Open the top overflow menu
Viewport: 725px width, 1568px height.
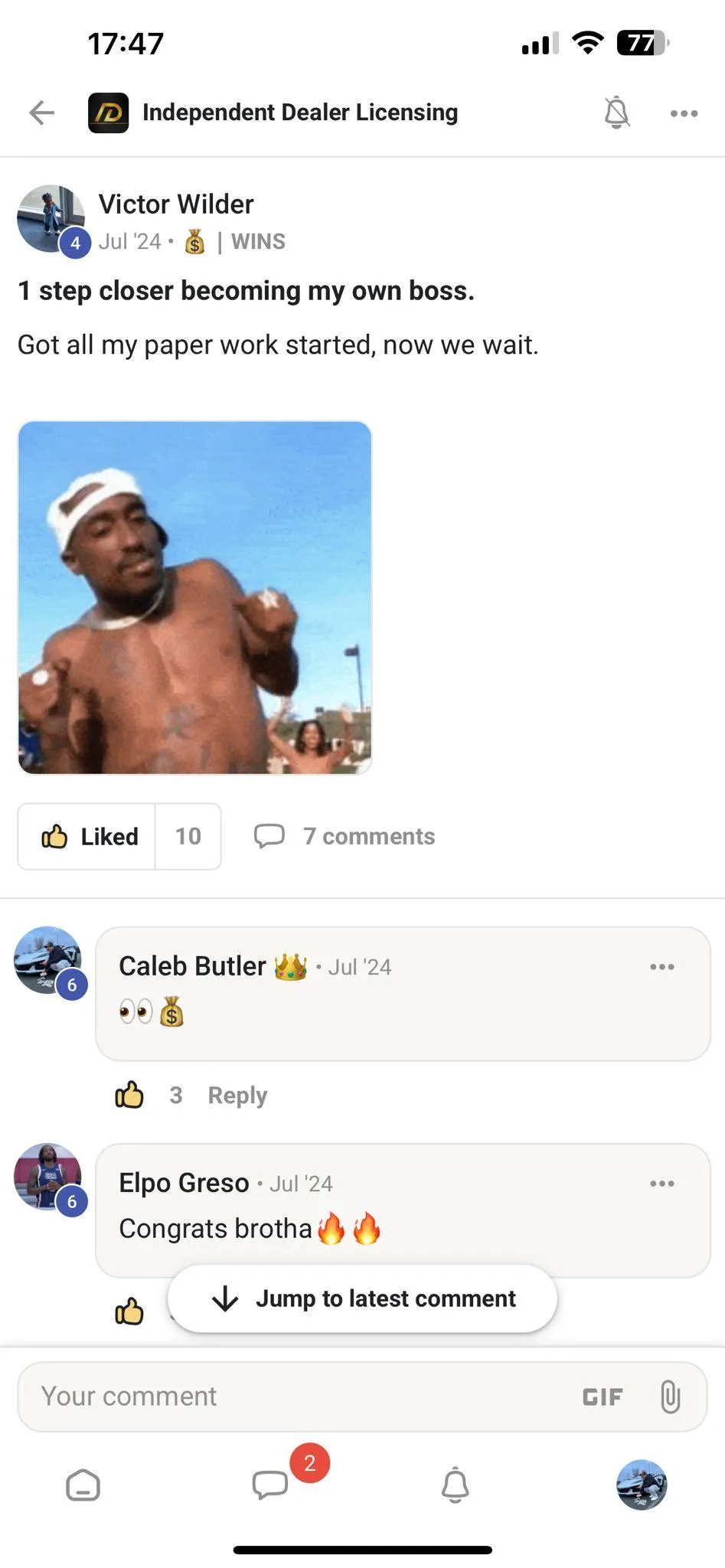pos(684,113)
